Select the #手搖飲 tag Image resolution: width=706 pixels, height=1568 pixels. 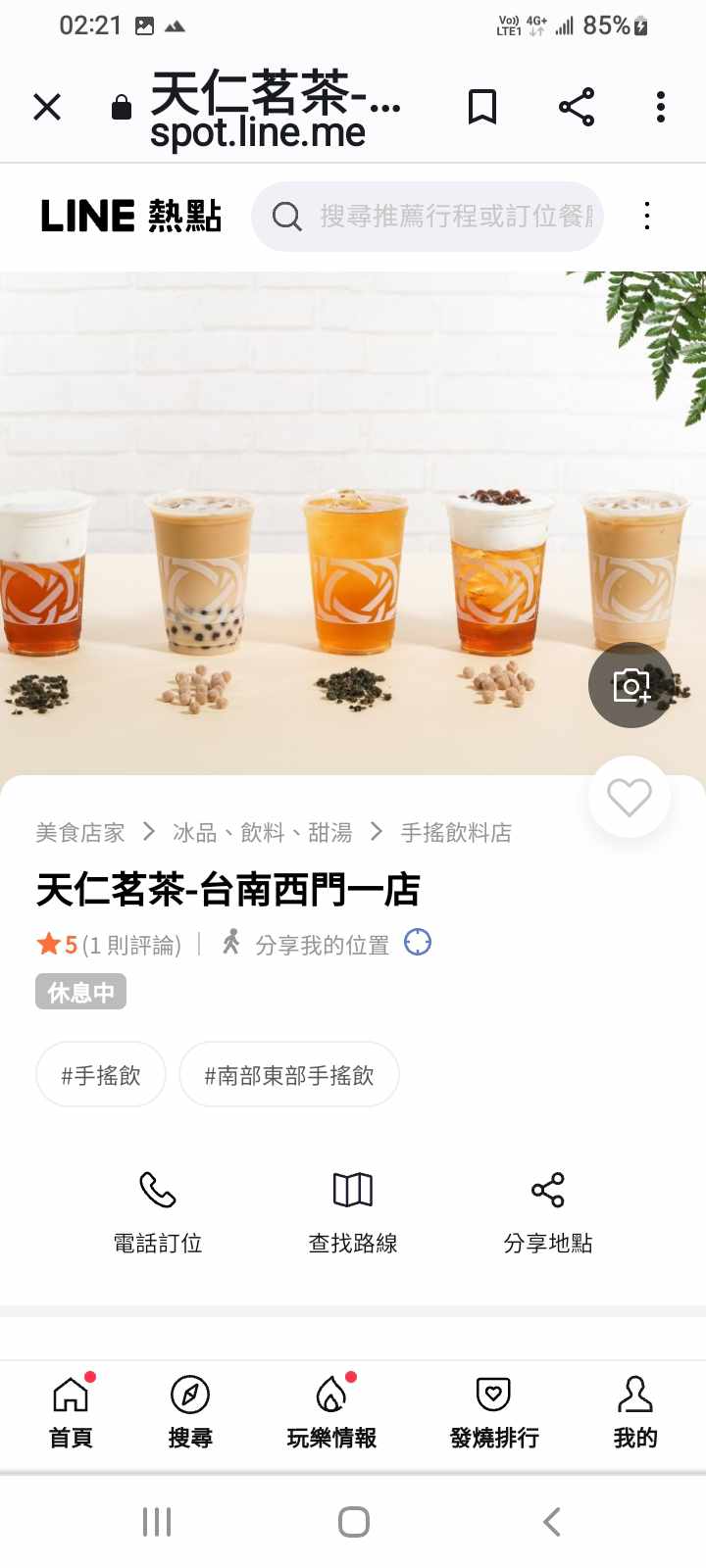[101, 1075]
